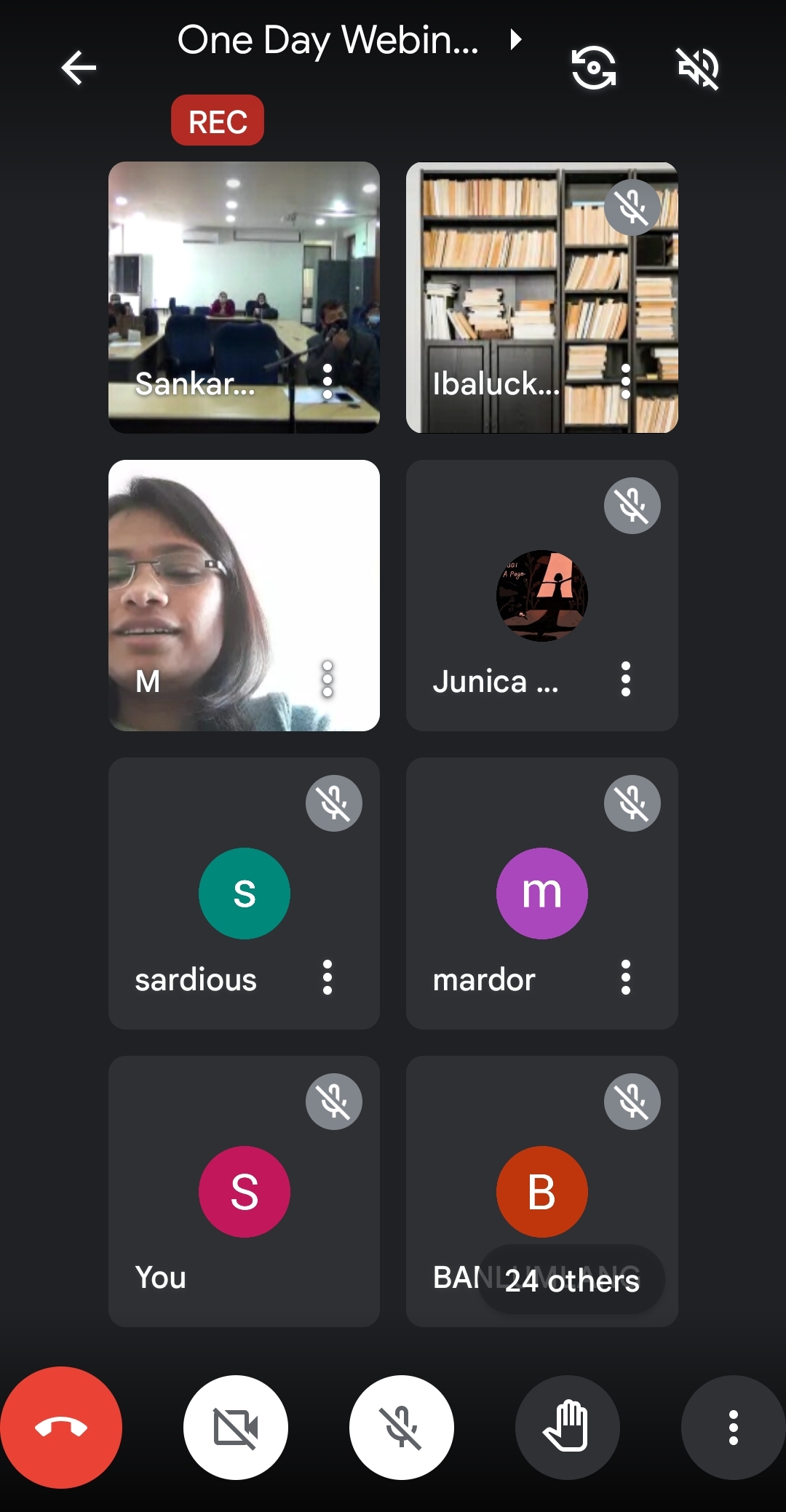
Task: Go back using the arrow icon
Action: (79, 68)
